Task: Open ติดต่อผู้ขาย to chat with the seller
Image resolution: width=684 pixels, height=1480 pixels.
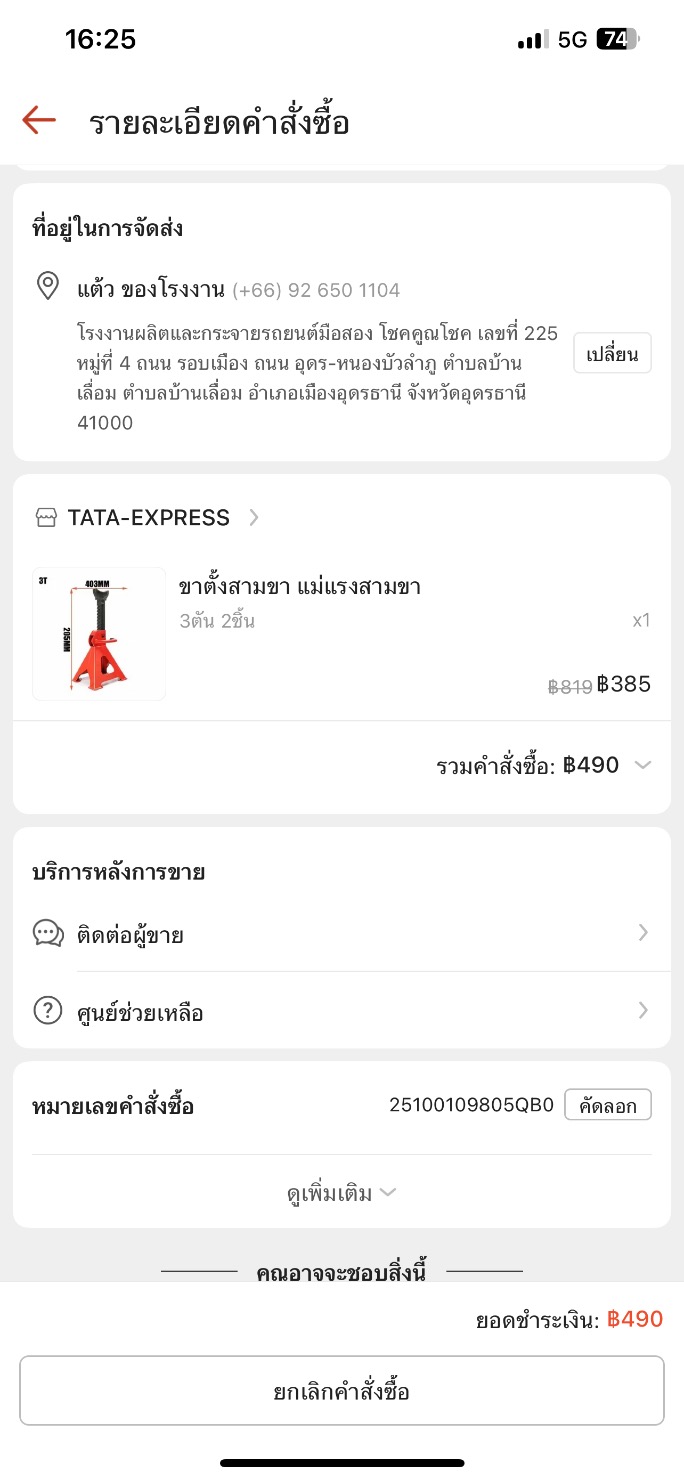Action: click(341, 934)
